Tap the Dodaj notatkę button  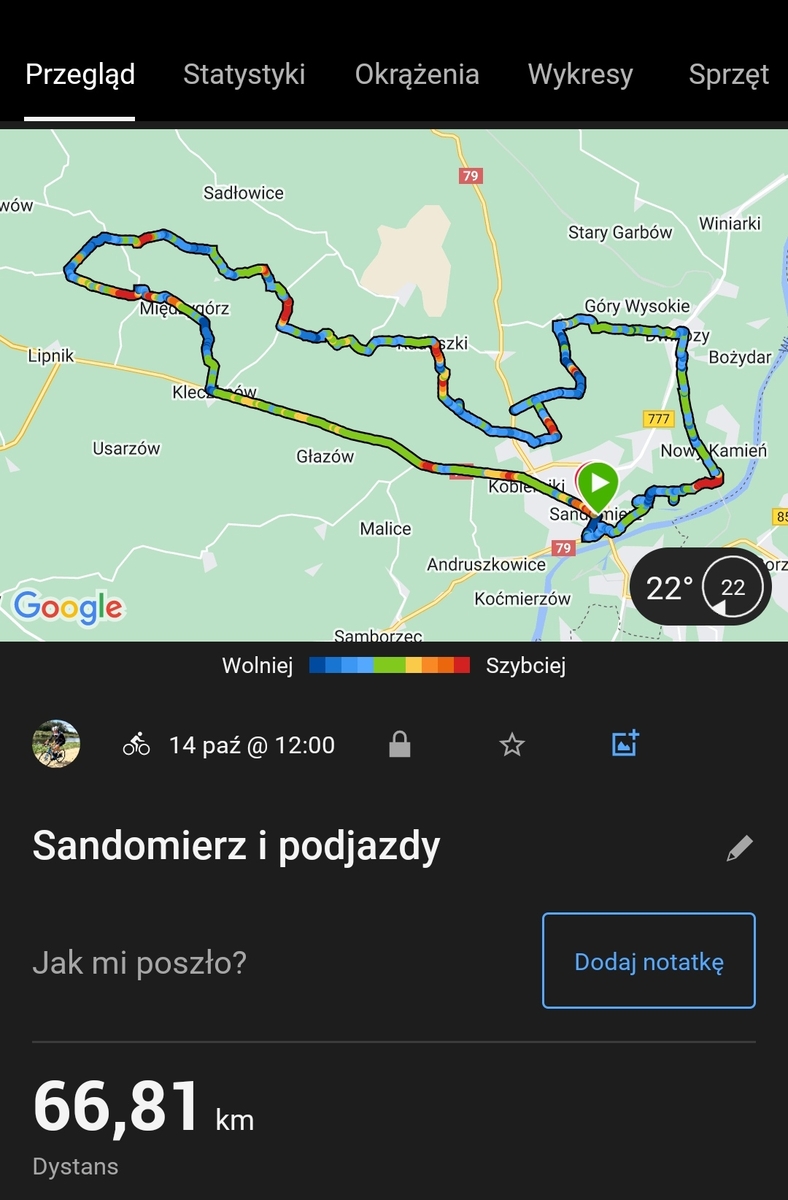tap(648, 961)
